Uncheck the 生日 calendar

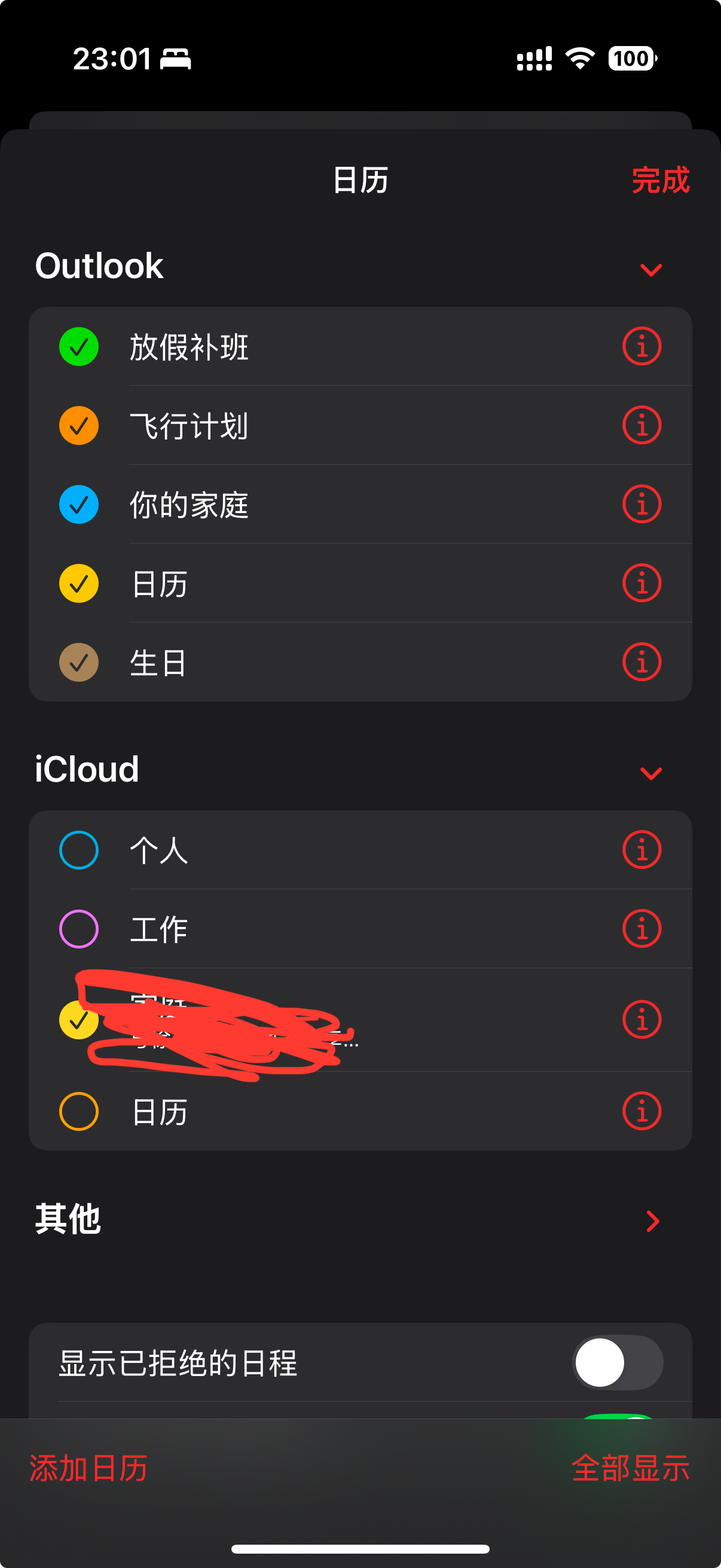click(x=79, y=662)
